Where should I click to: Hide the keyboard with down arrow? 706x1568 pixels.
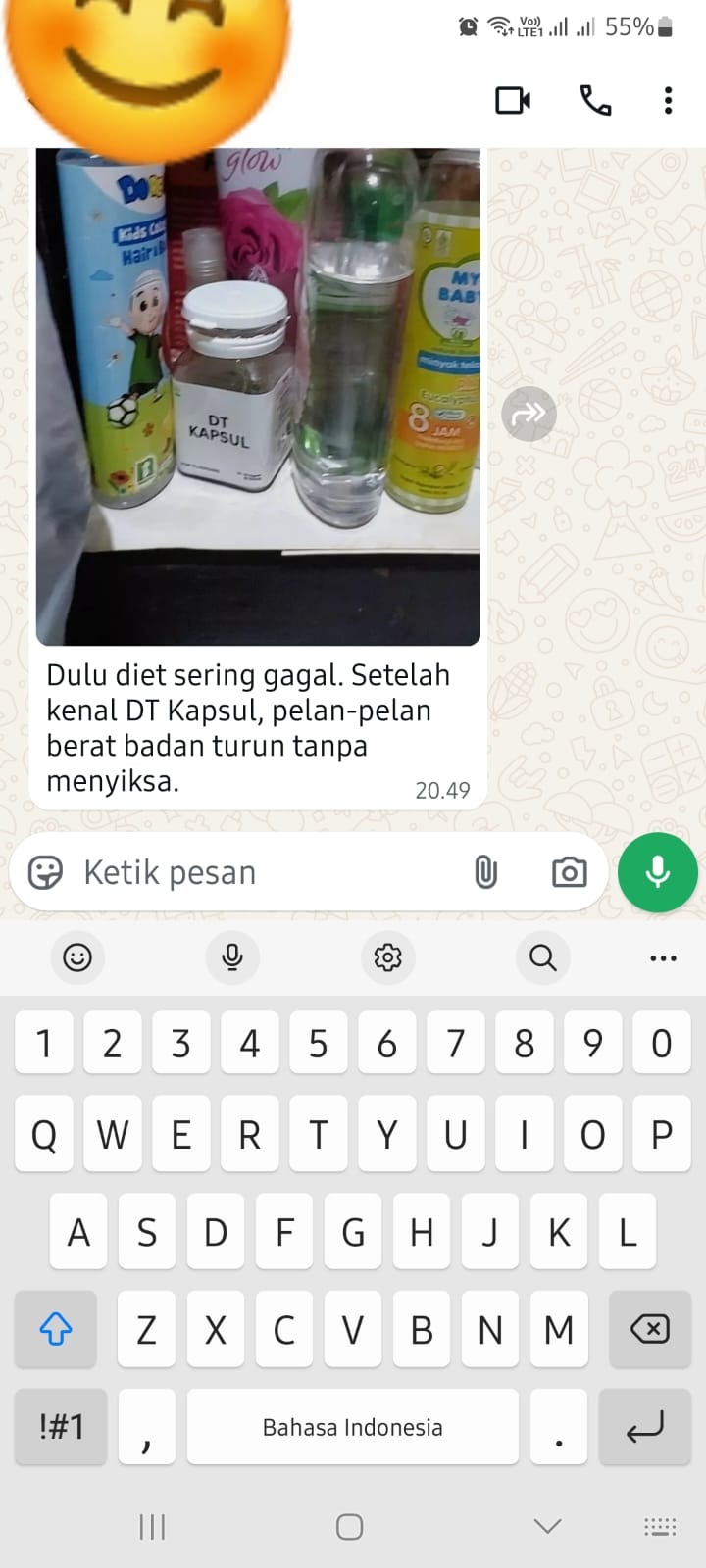[x=547, y=1526]
